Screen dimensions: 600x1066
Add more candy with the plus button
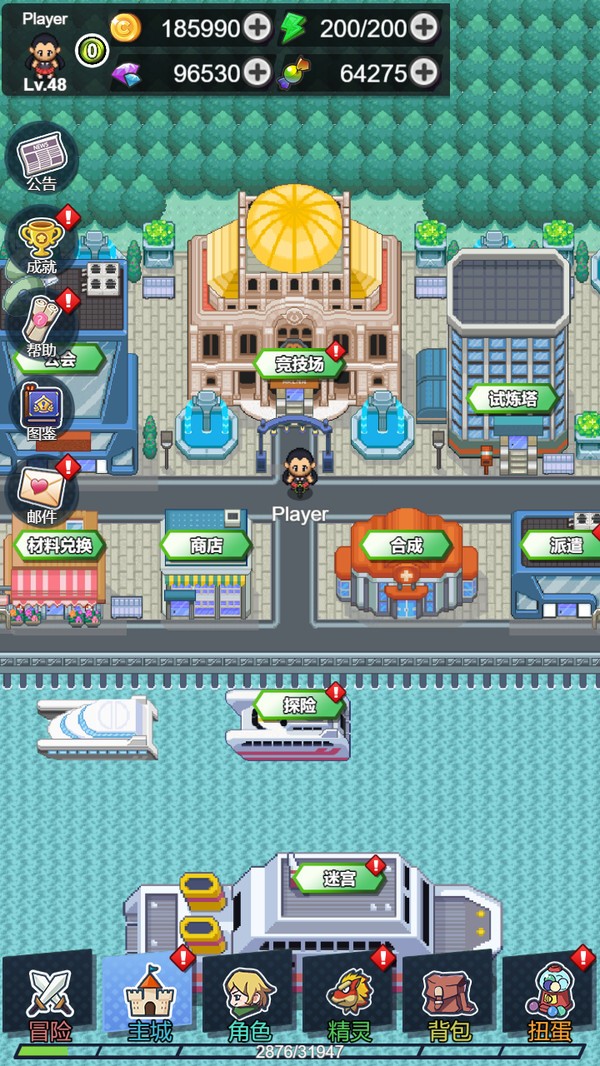click(424, 71)
